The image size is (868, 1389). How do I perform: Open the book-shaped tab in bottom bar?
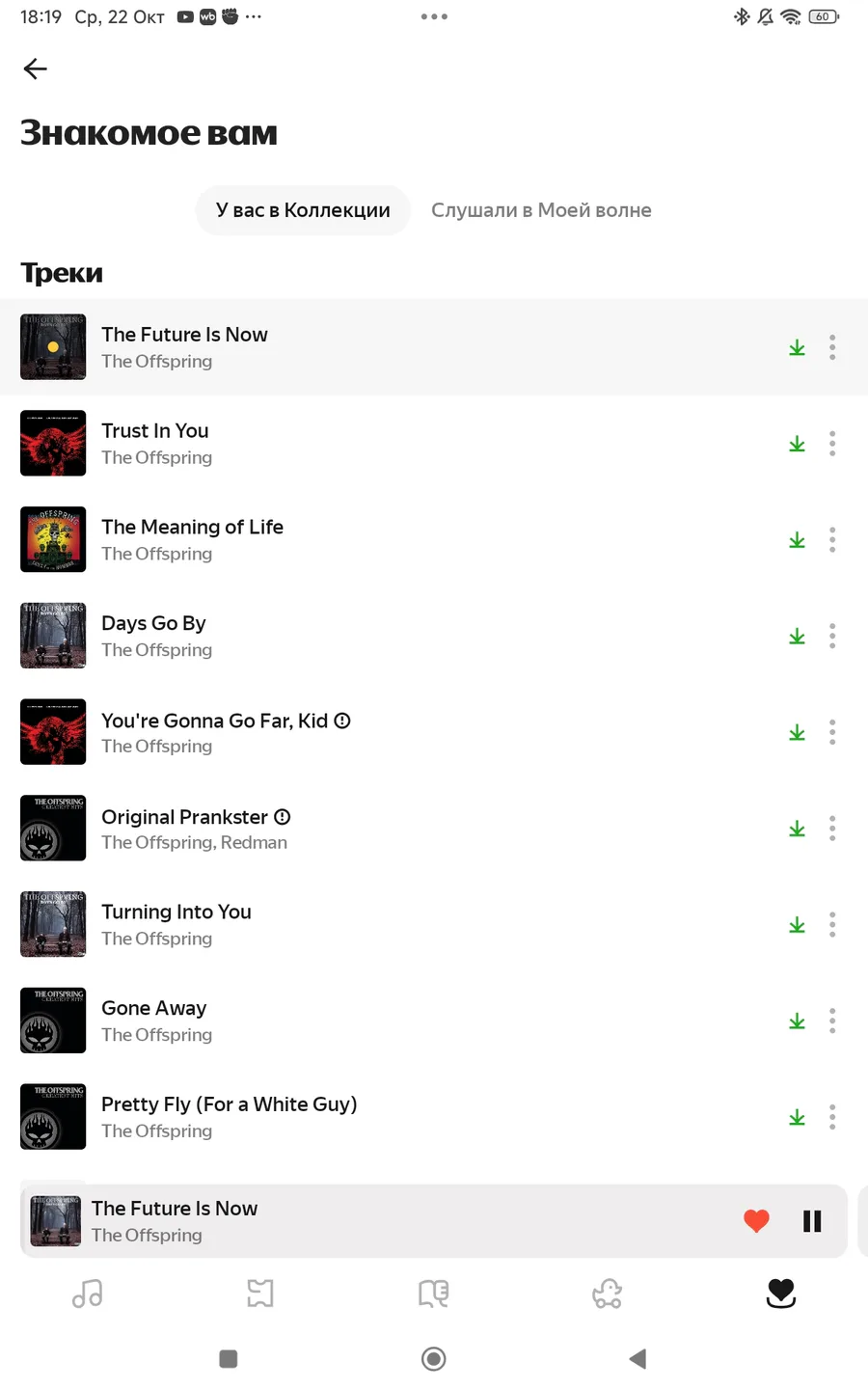point(433,1294)
